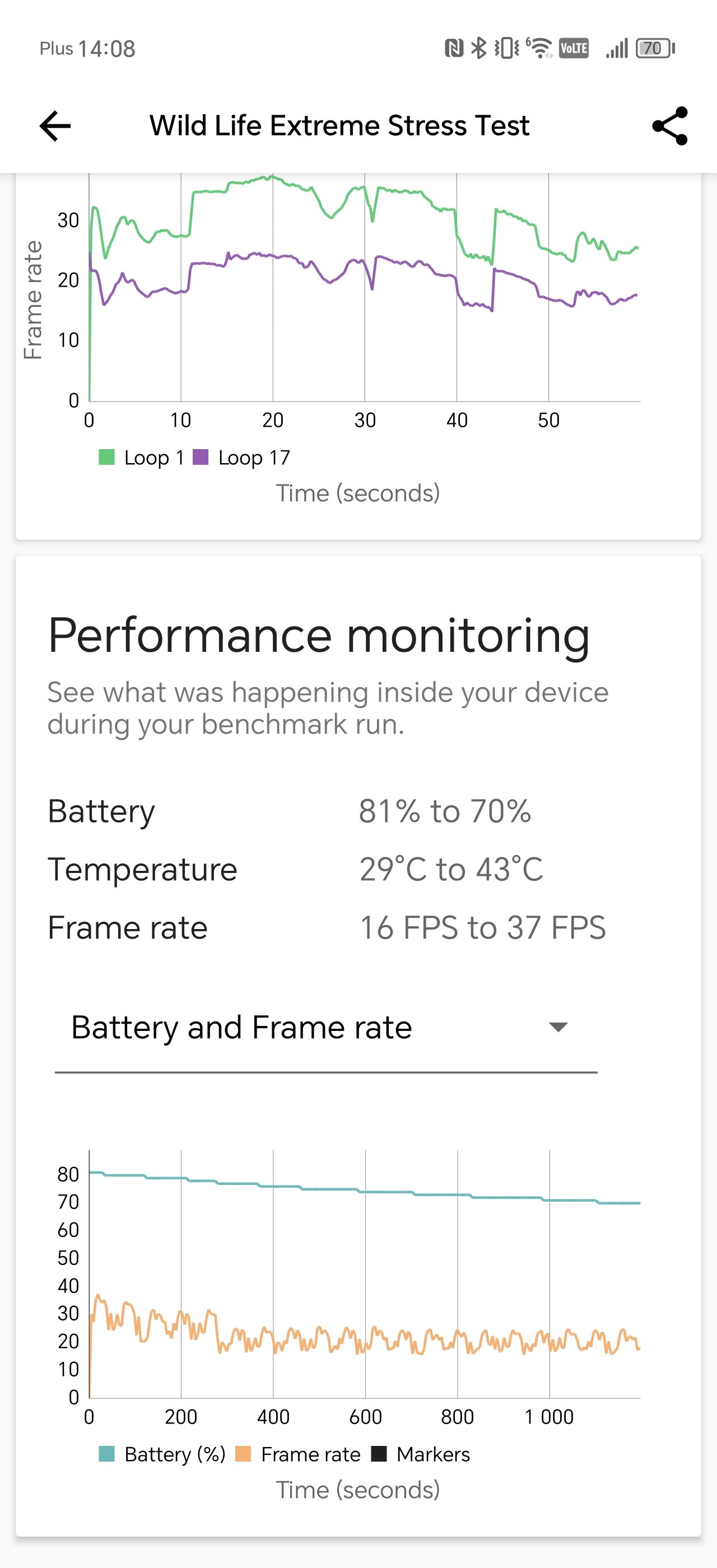The height and width of the screenshot is (1568, 717).
Task: Share the stress test results
Action: coord(669,126)
